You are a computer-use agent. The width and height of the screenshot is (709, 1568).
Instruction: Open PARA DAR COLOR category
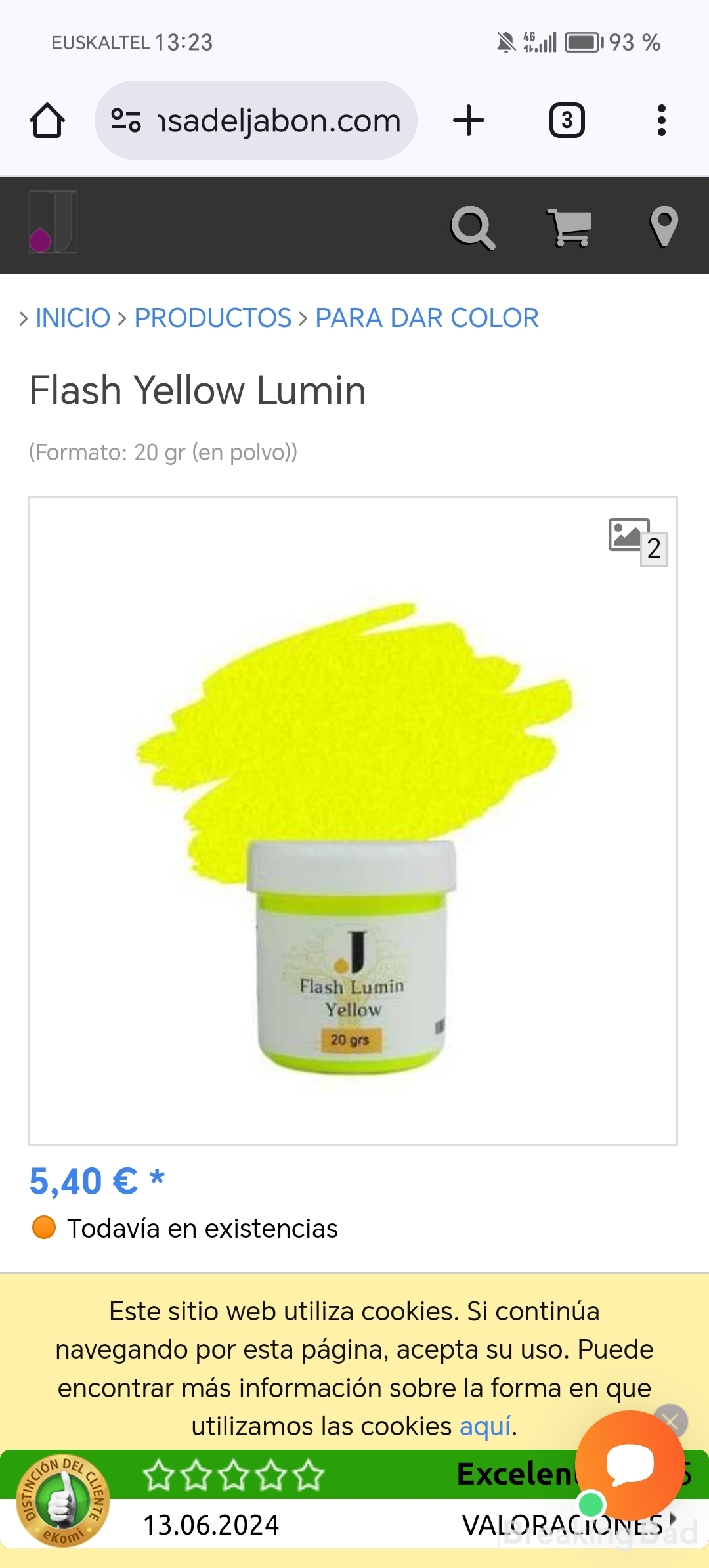pos(427,318)
